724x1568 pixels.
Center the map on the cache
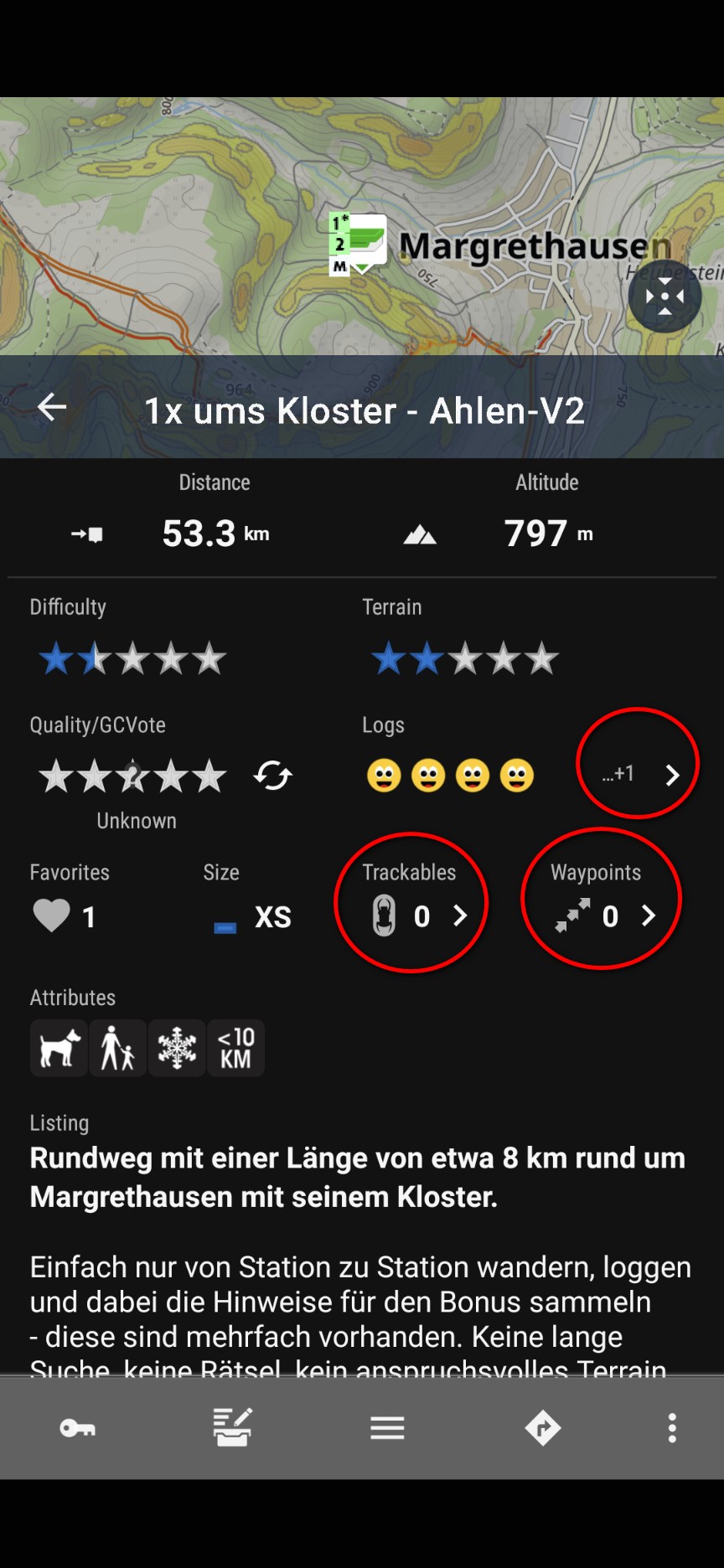pos(665,297)
